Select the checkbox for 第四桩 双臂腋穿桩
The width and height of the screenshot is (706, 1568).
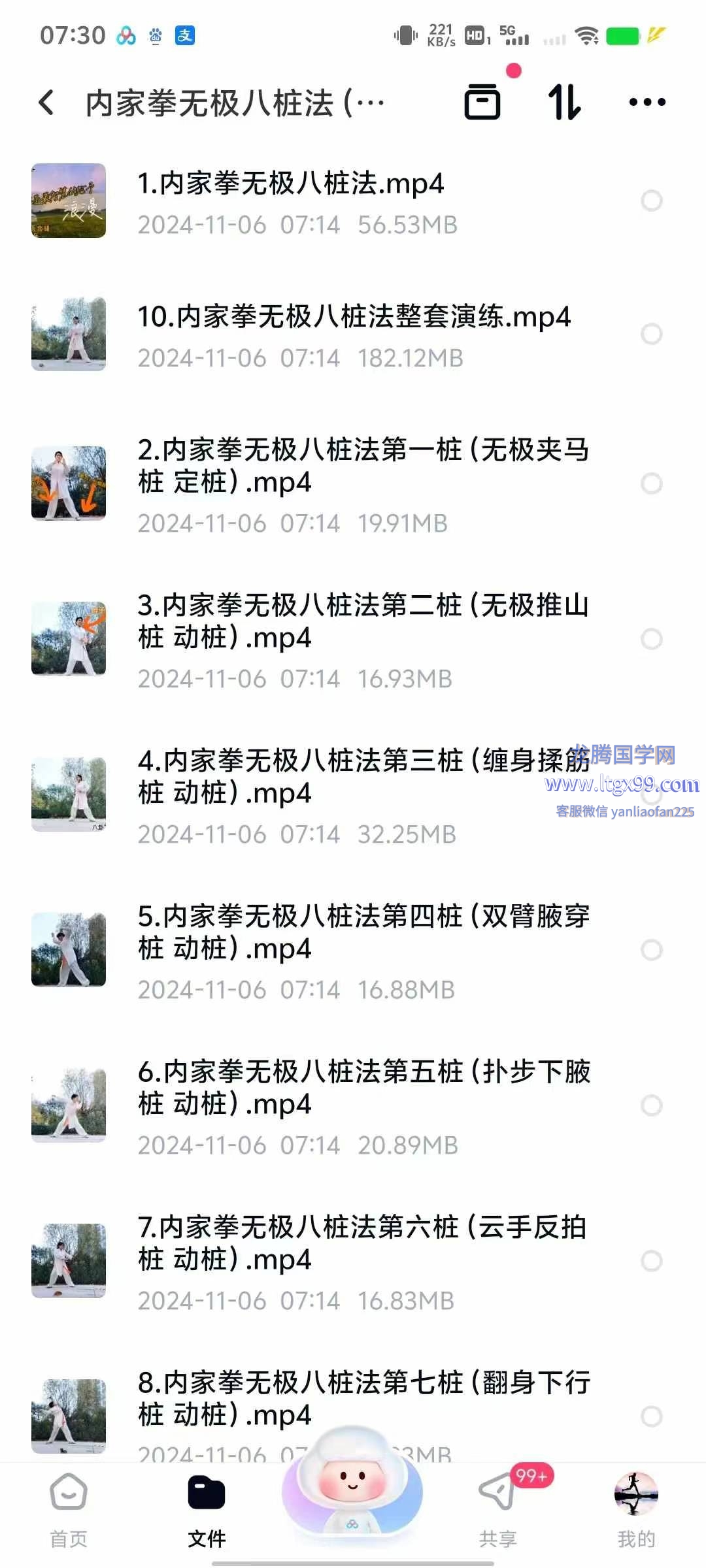click(651, 950)
